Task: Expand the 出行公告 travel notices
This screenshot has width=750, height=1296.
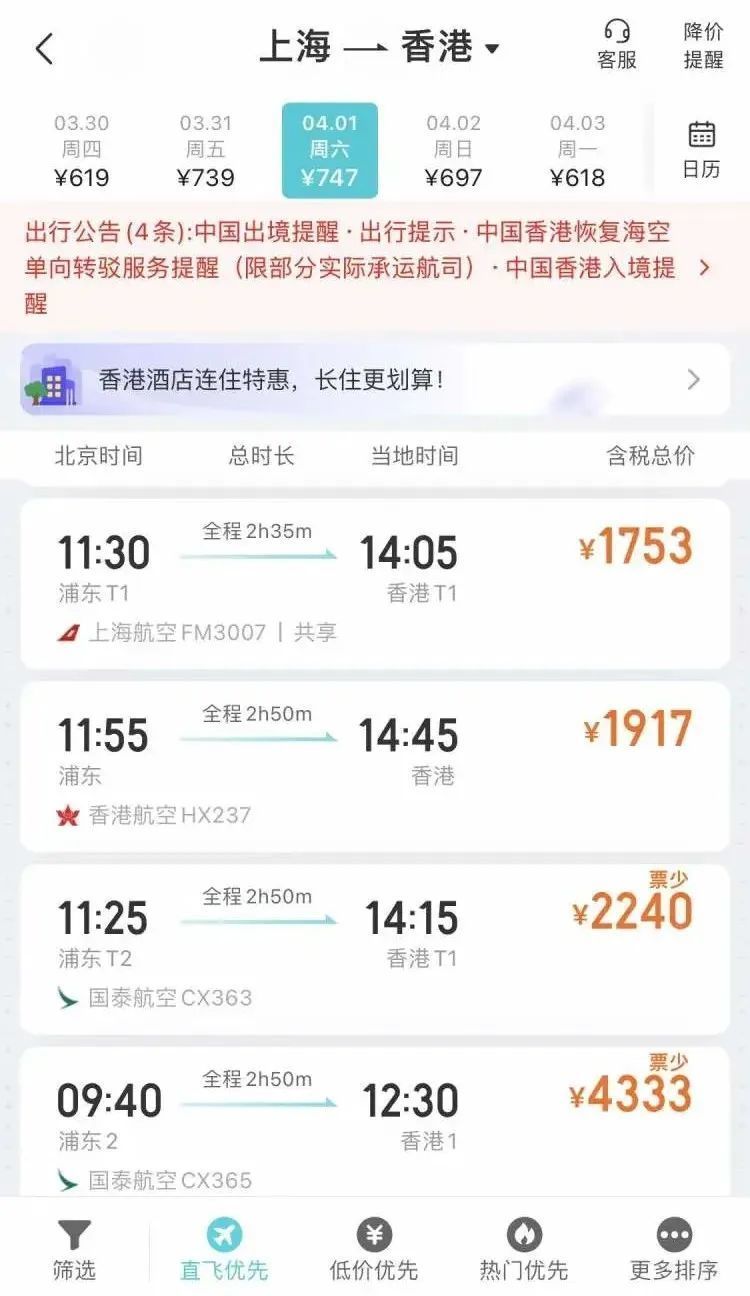Action: tap(375, 267)
